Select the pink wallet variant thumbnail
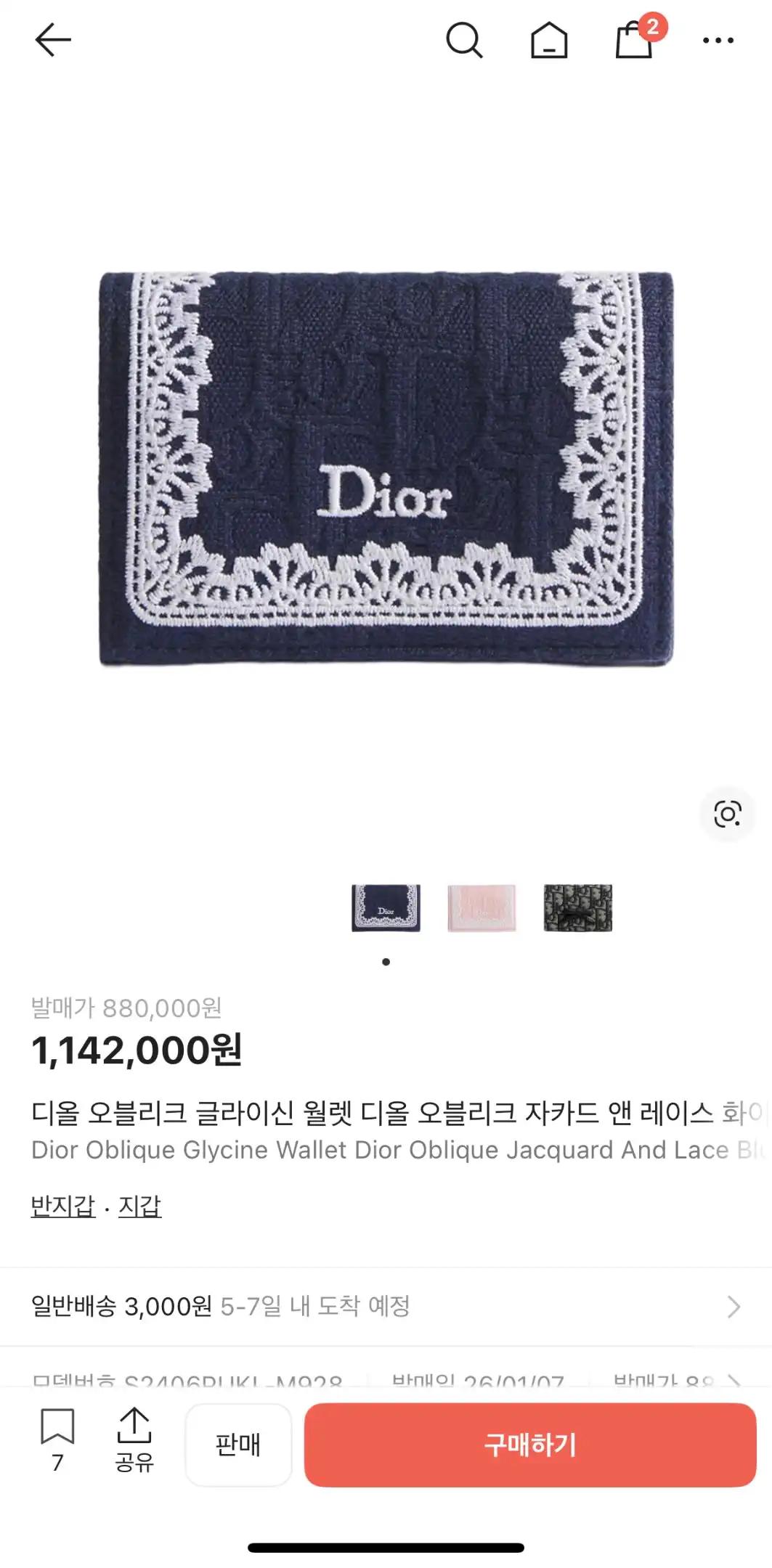 click(482, 909)
